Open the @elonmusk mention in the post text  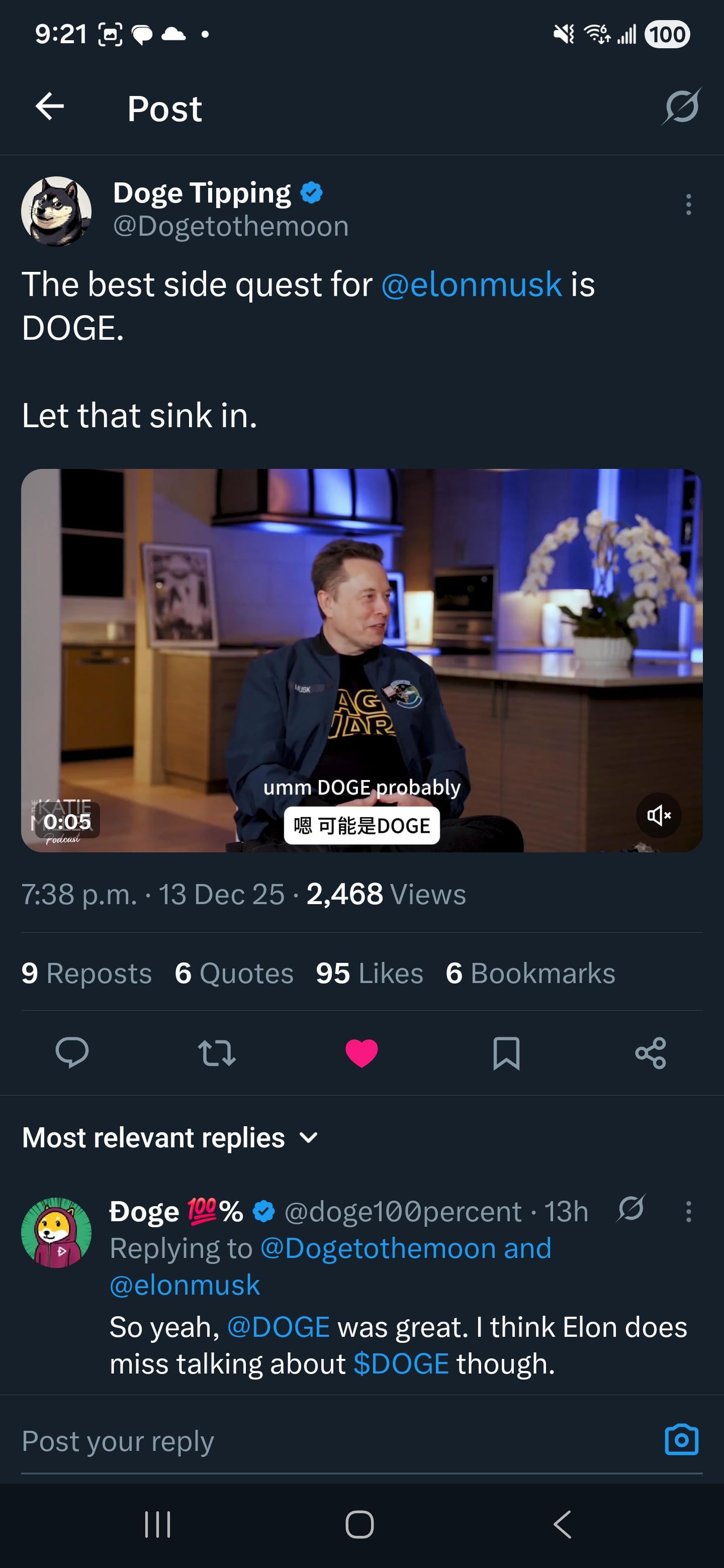[471, 284]
